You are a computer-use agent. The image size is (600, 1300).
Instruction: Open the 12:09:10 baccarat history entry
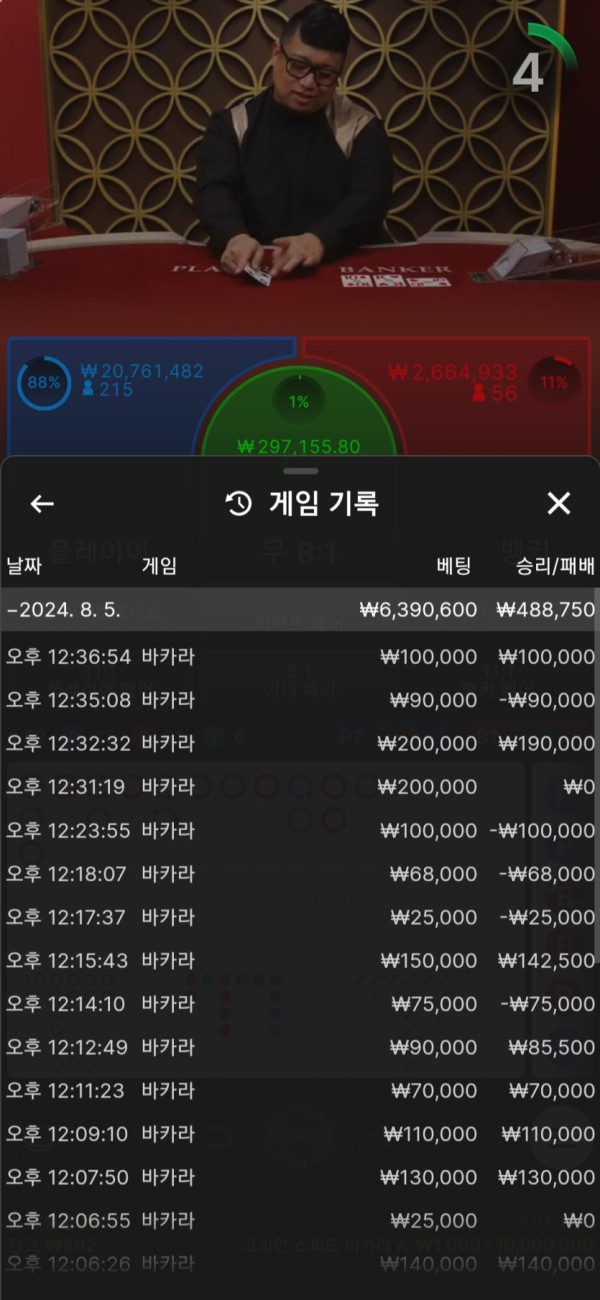pyautogui.click(x=300, y=1134)
